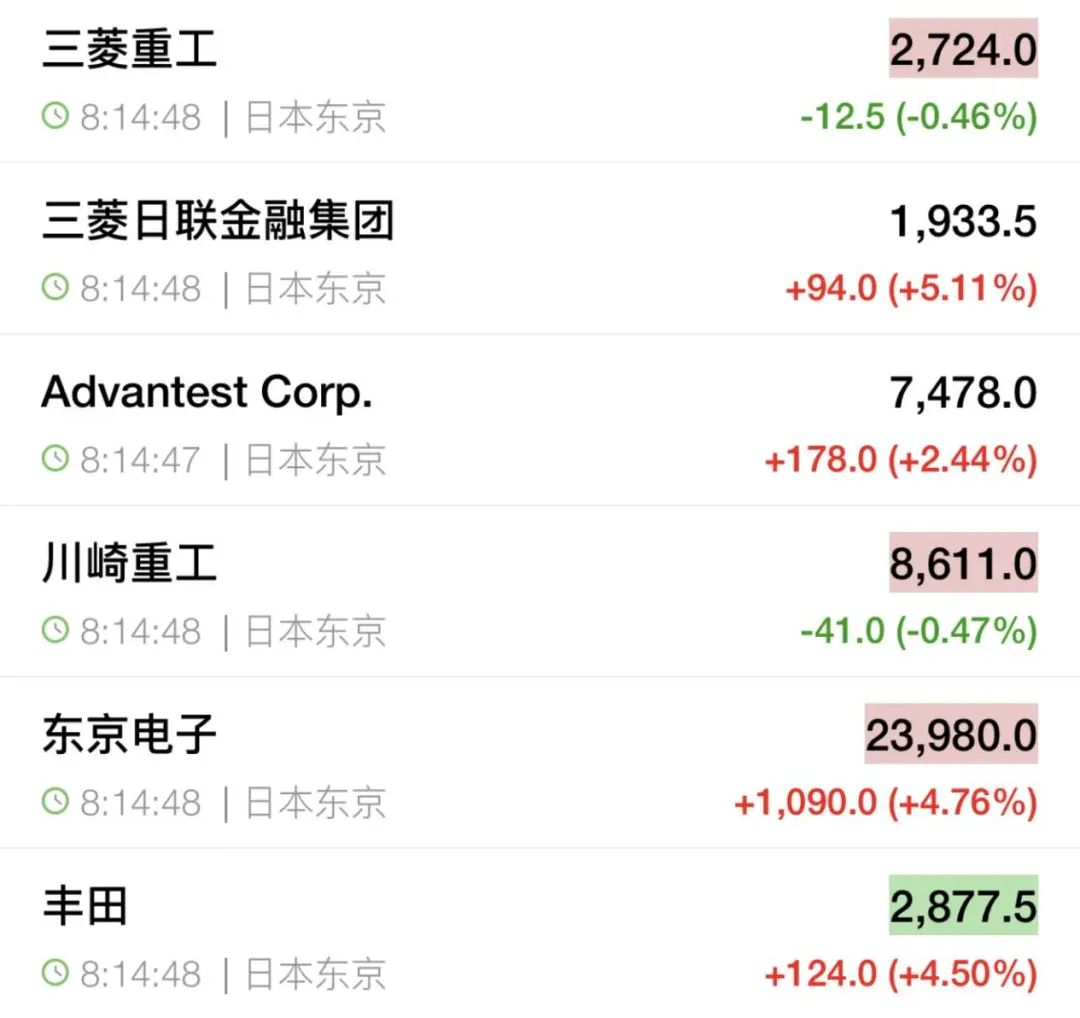This screenshot has height=1018, width=1080.
Task: View 三菱日联金融集团 stock details
Action: [218, 222]
